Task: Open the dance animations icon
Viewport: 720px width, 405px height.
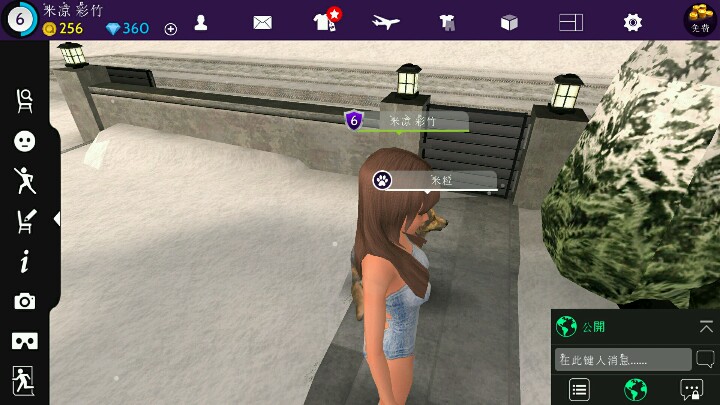Action: pyautogui.click(x=25, y=181)
